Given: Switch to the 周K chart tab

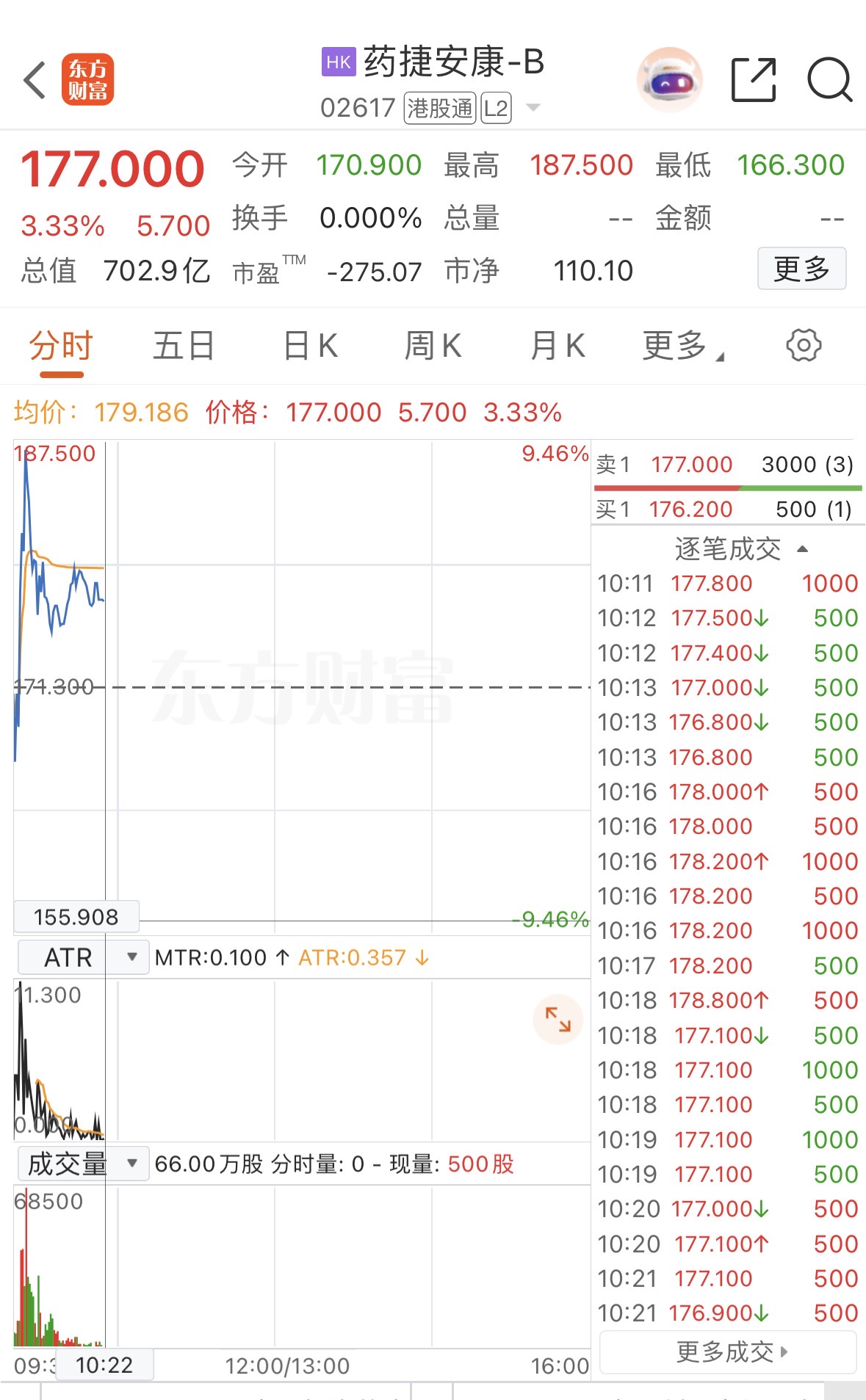Looking at the screenshot, I should click(433, 346).
